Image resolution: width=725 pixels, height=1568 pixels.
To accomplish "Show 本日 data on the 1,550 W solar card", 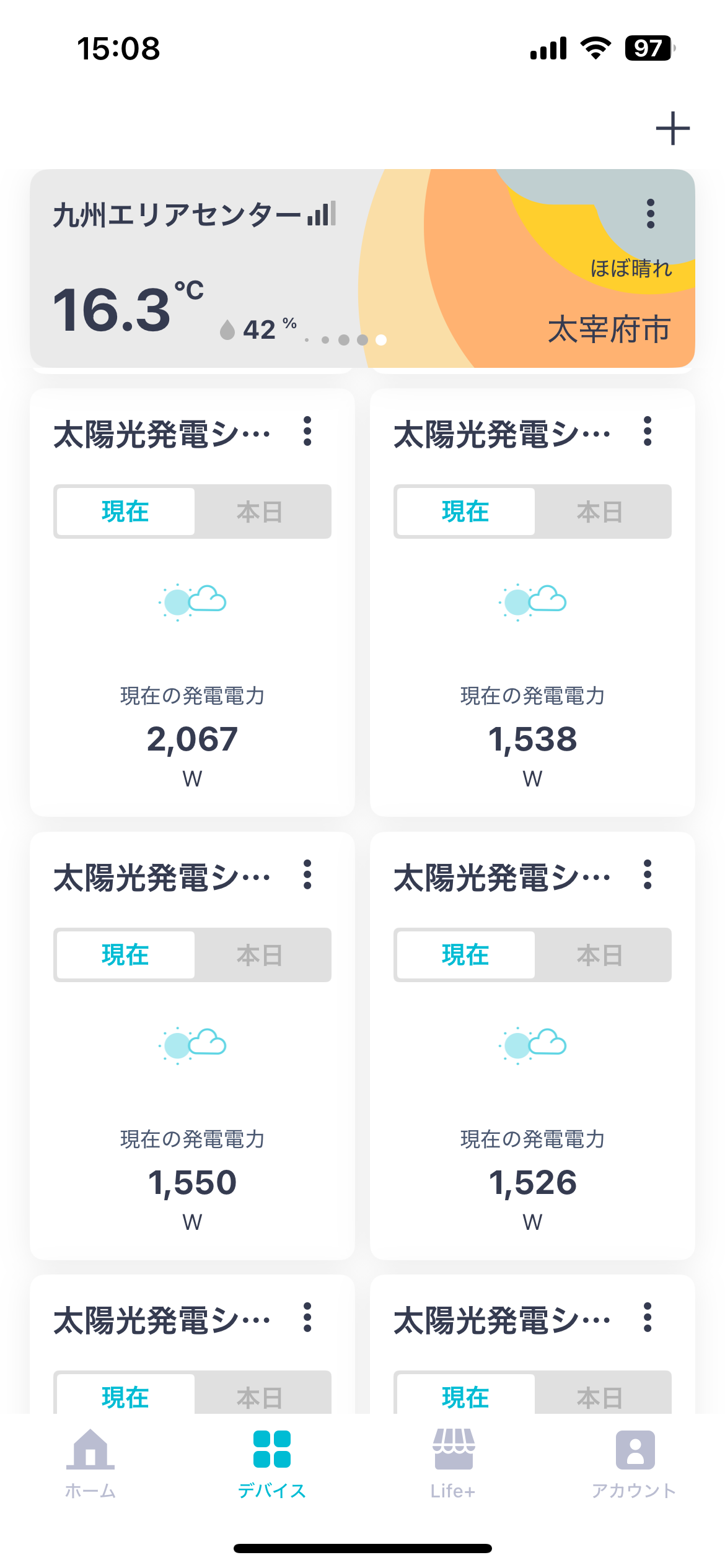I will tap(260, 956).
